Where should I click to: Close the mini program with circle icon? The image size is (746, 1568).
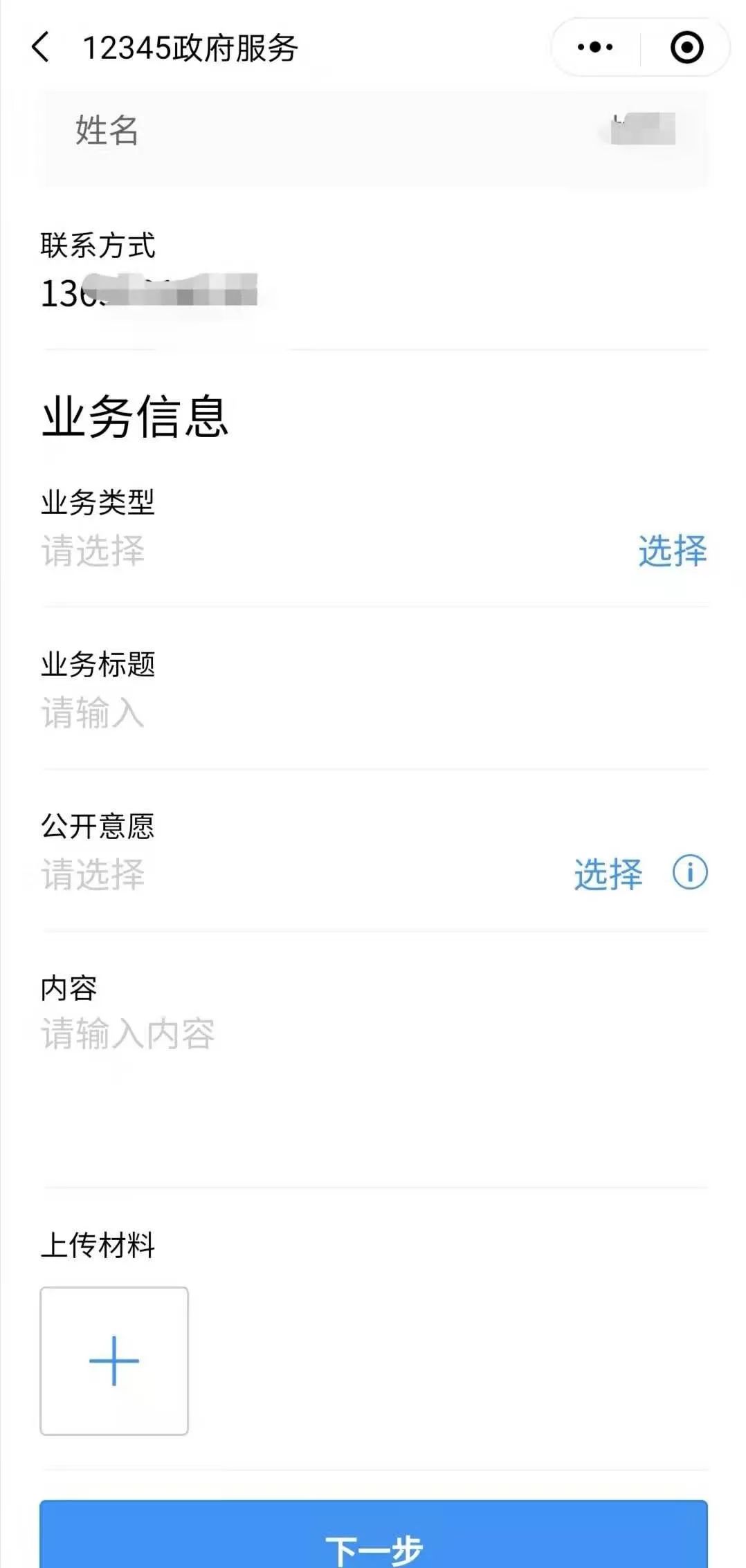(x=686, y=48)
